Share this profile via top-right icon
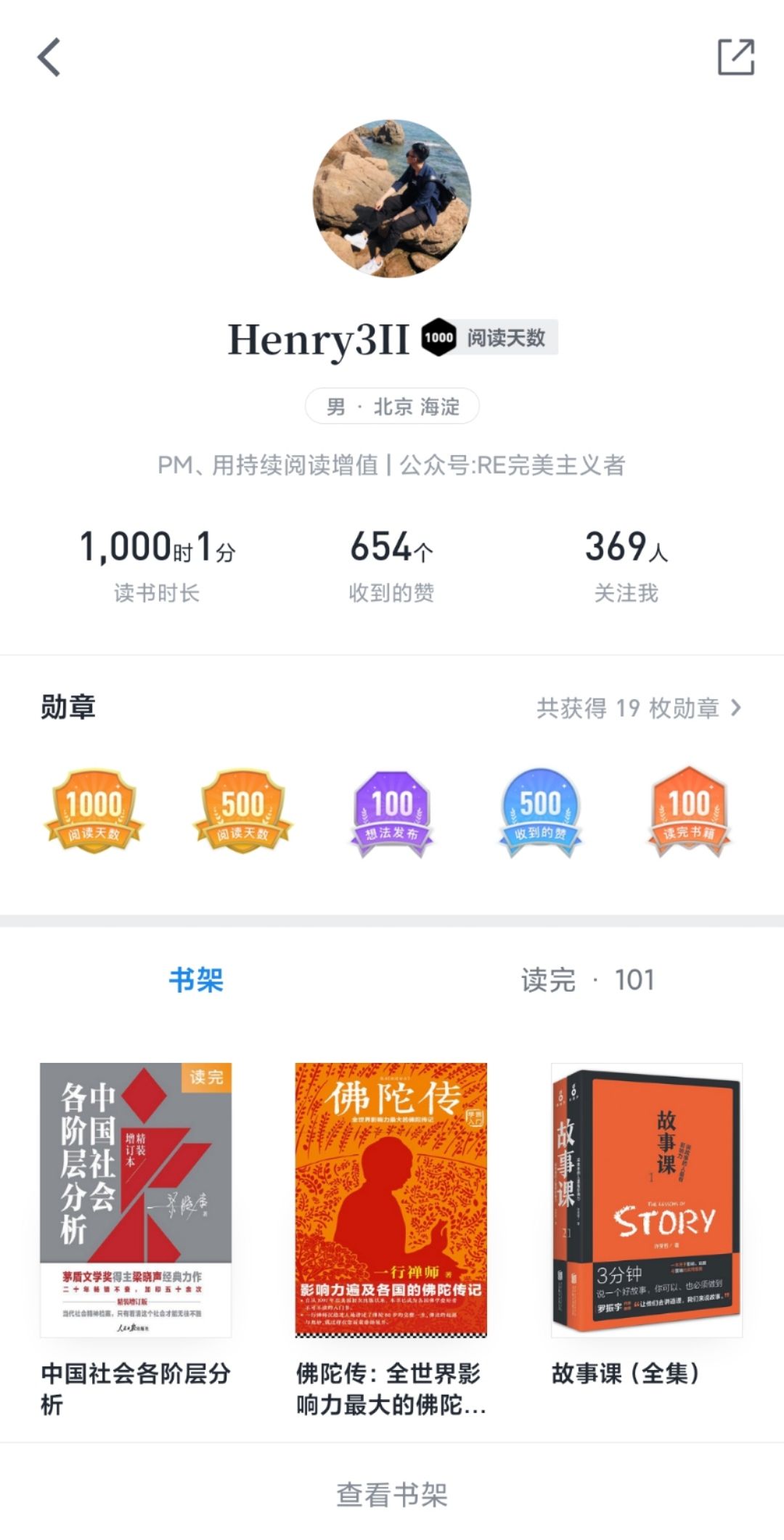The width and height of the screenshot is (784, 1540). coord(735,57)
